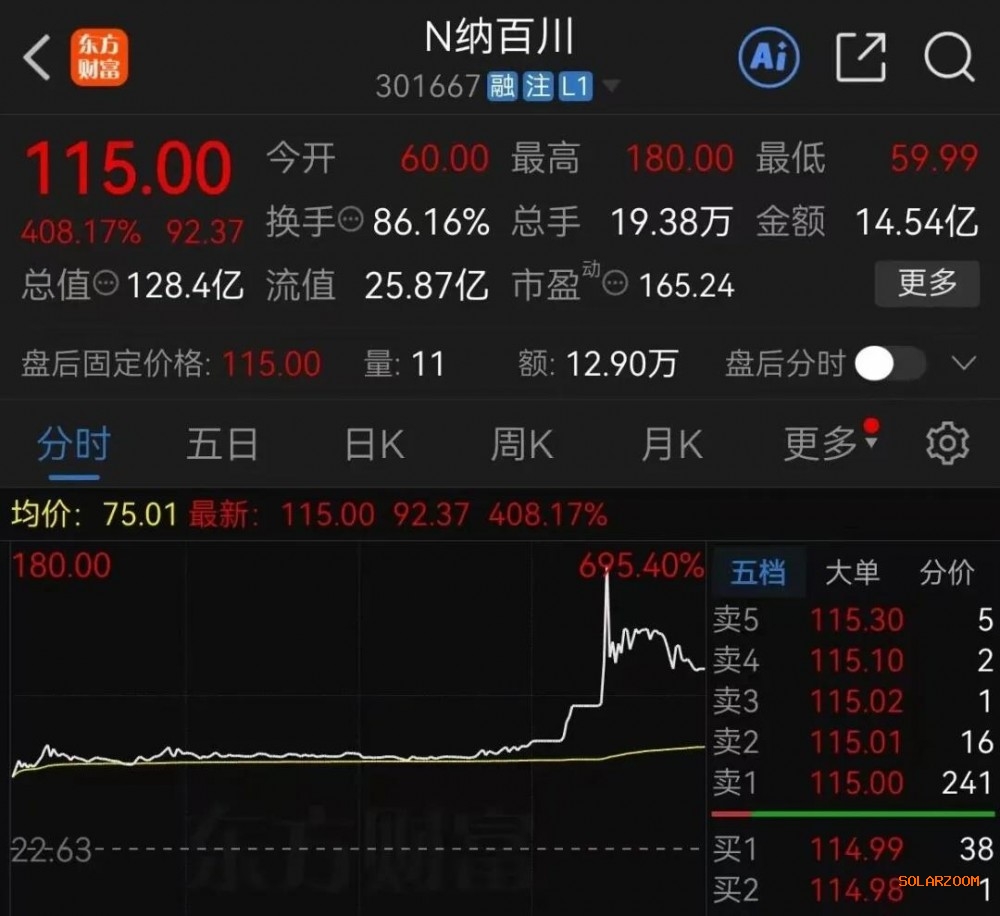Switch to the 大单 tab
The image size is (1000, 916).
(852, 572)
